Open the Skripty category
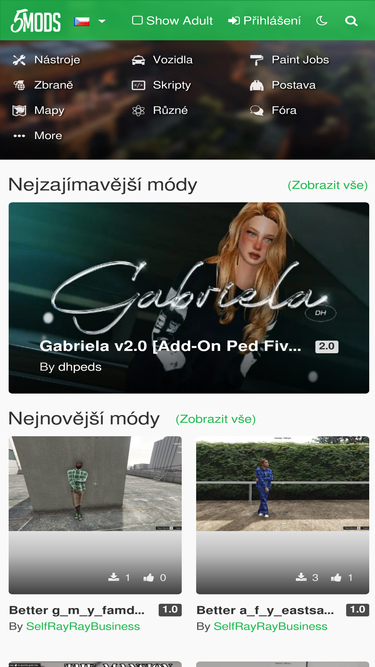Viewport: 375px width, 667px height. pos(161,85)
